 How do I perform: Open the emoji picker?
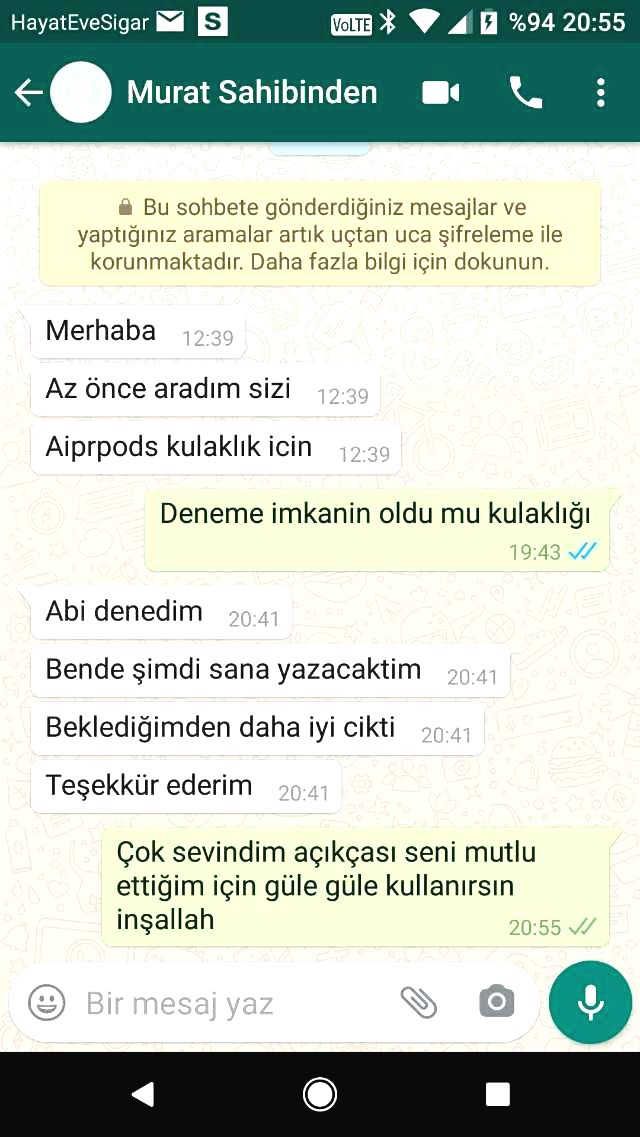point(46,1002)
